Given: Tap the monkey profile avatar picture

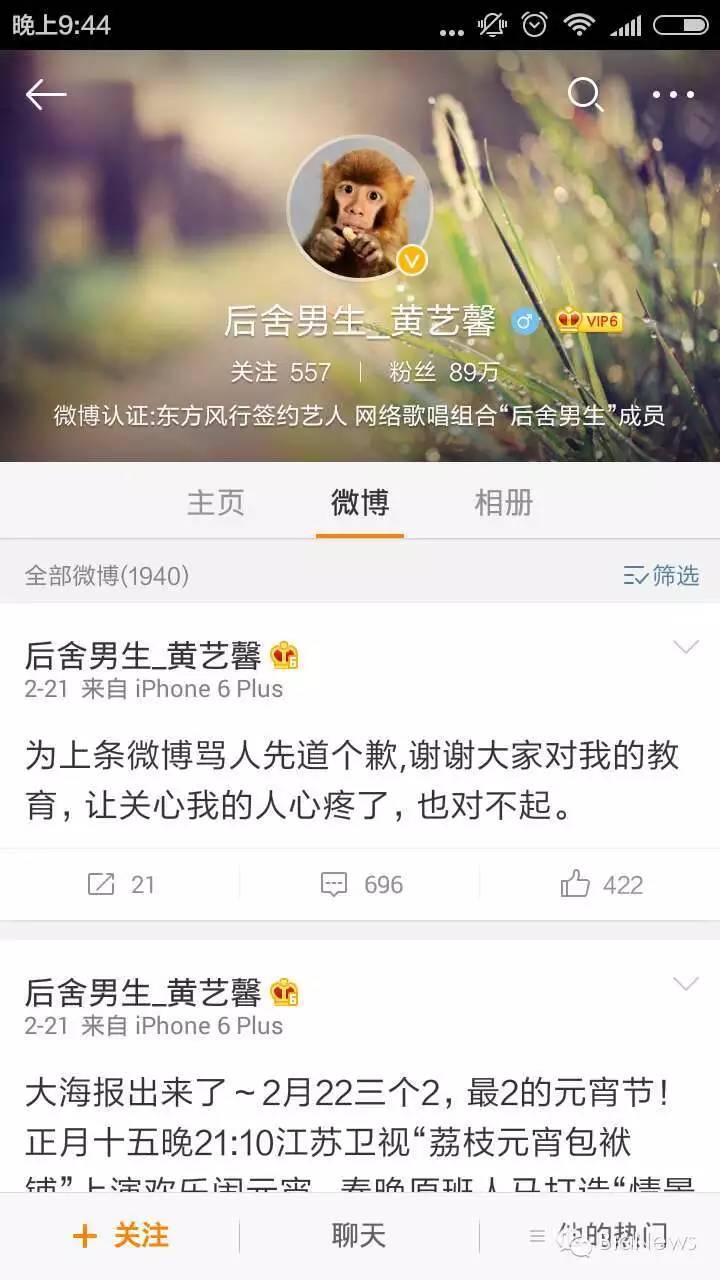Looking at the screenshot, I should click(360, 207).
